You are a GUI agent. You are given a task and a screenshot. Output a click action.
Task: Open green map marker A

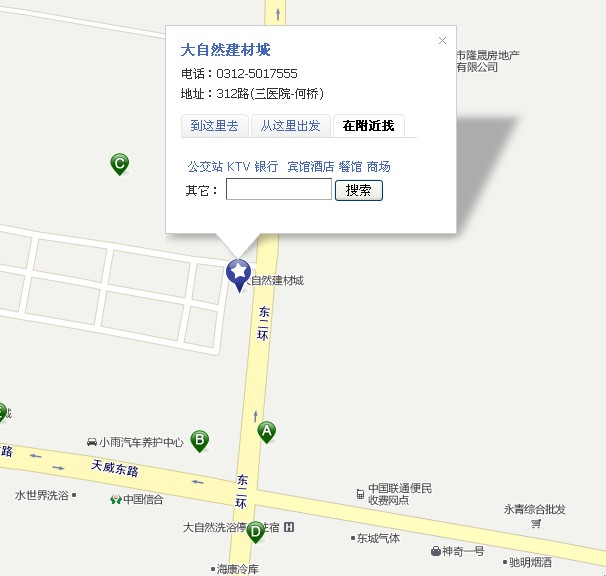coord(266,431)
